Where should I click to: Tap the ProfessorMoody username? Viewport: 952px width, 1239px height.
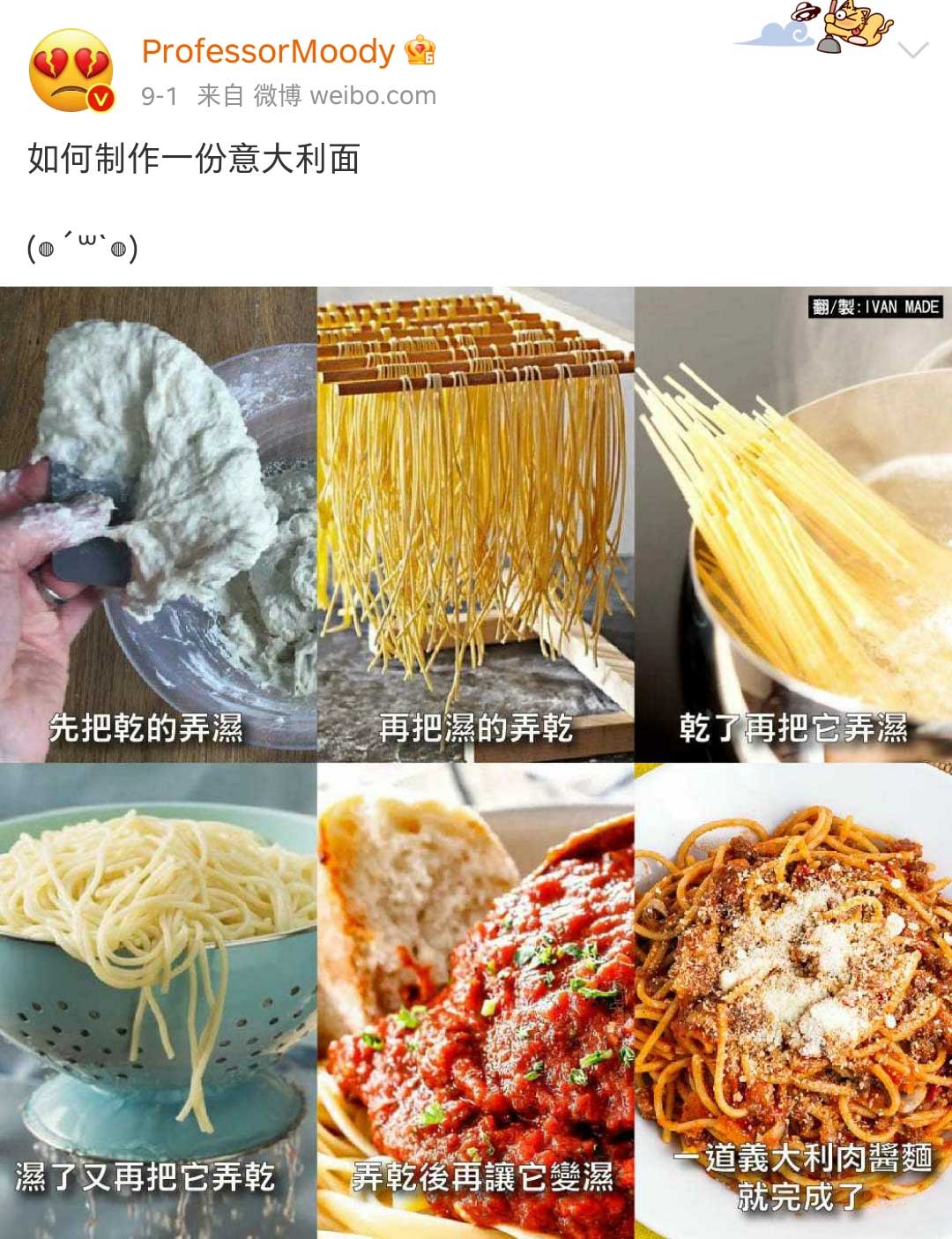[267, 51]
